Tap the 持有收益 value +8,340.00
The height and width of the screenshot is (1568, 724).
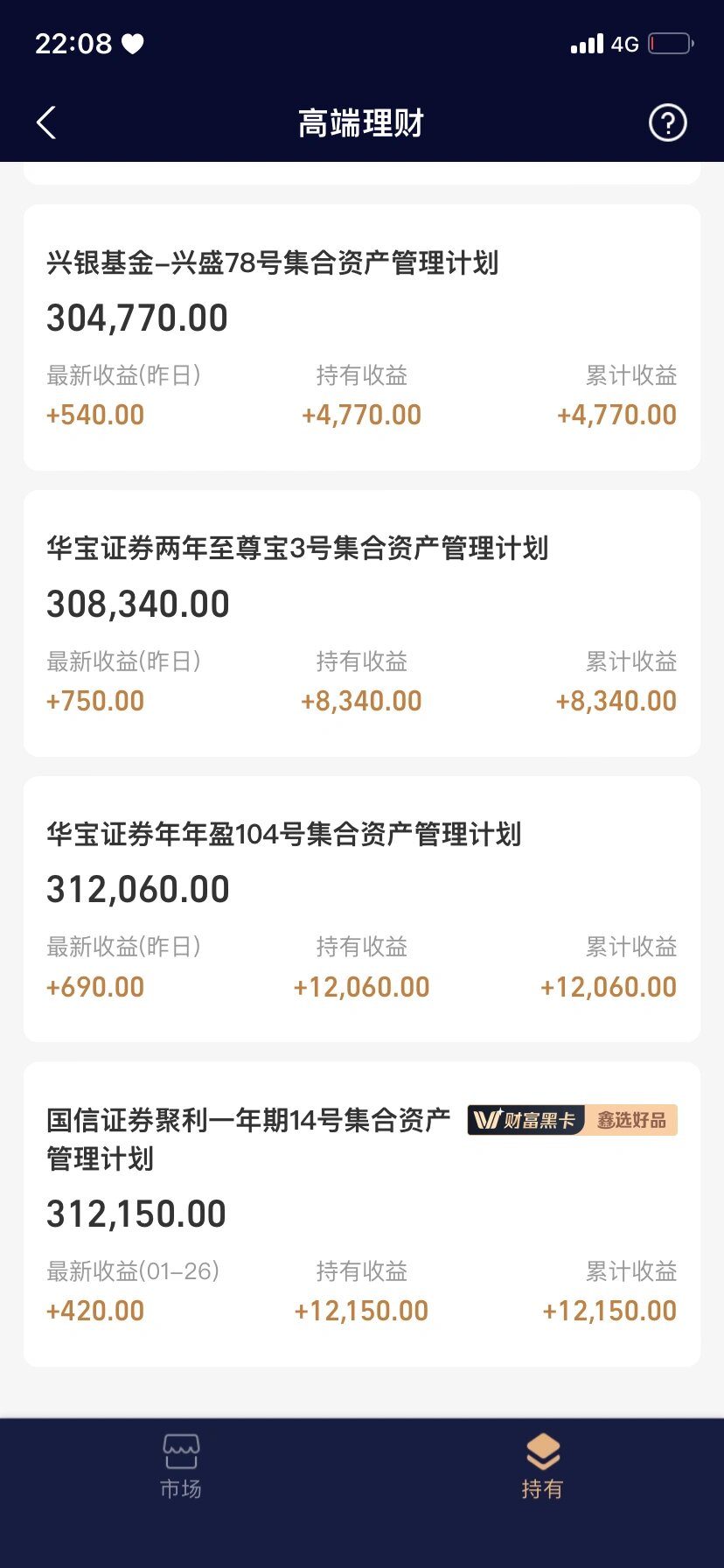click(x=360, y=700)
